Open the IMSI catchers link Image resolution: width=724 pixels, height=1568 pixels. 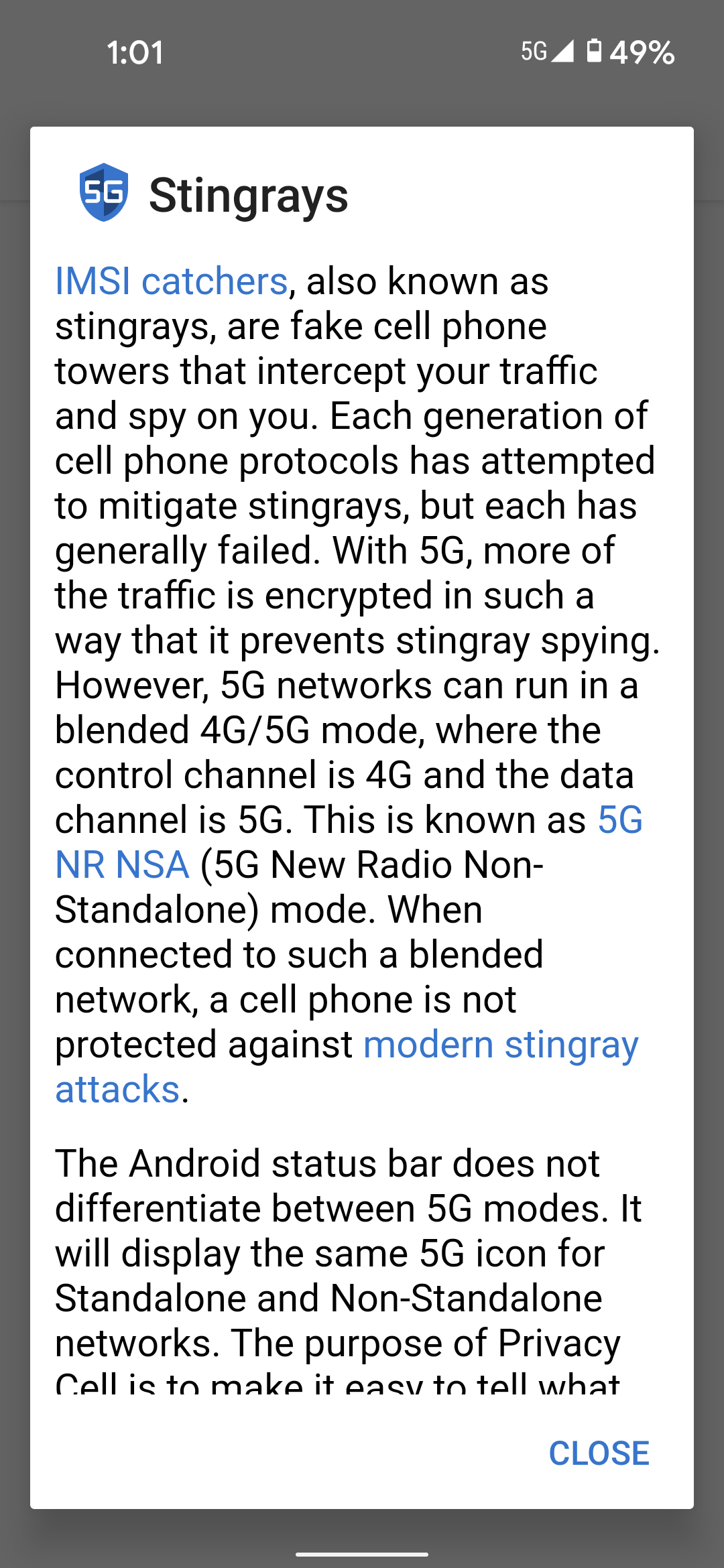(x=172, y=281)
